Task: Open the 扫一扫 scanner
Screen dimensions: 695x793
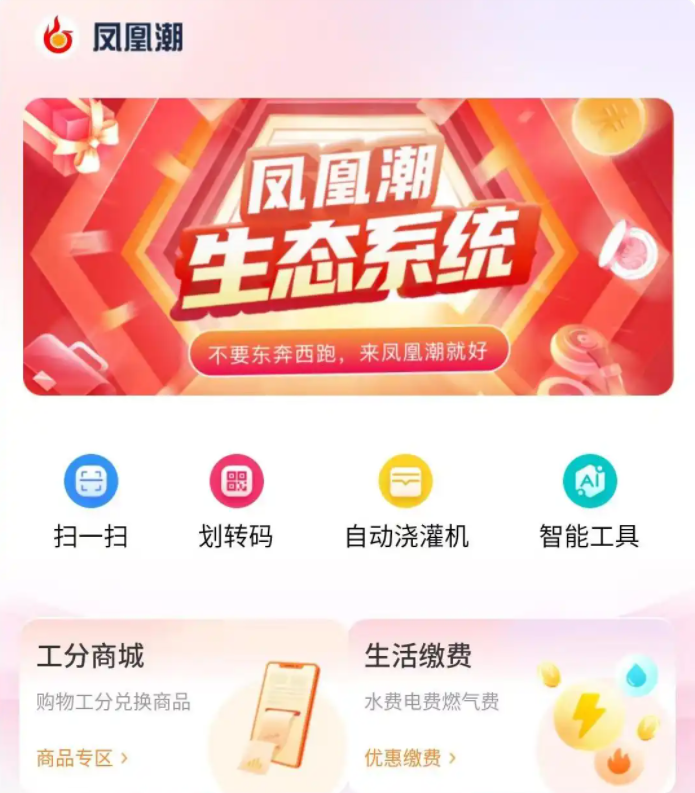Action: click(x=91, y=481)
